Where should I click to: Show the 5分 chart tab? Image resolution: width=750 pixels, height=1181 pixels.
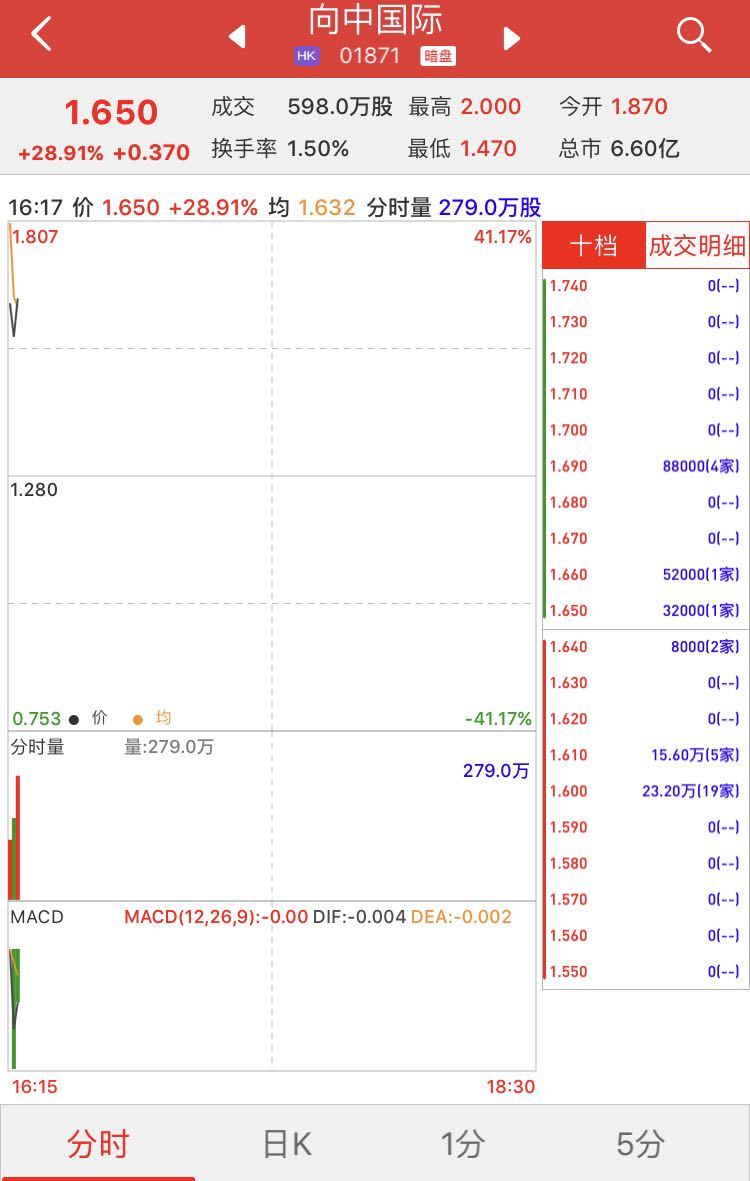[640, 1143]
